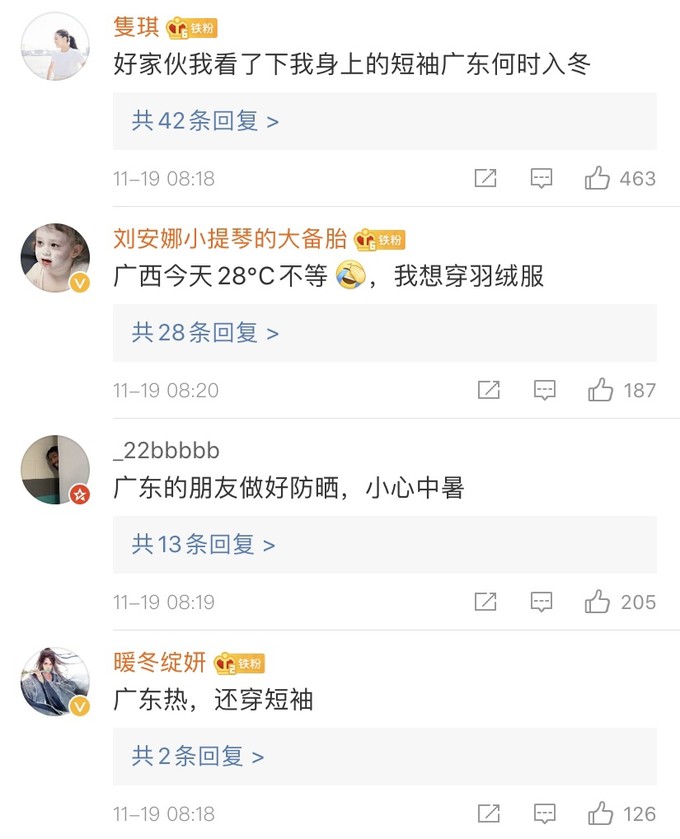The image size is (680, 839).
Task: Like _22bbbbb's comment with 205 likes
Action: pyautogui.click(x=598, y=602)
